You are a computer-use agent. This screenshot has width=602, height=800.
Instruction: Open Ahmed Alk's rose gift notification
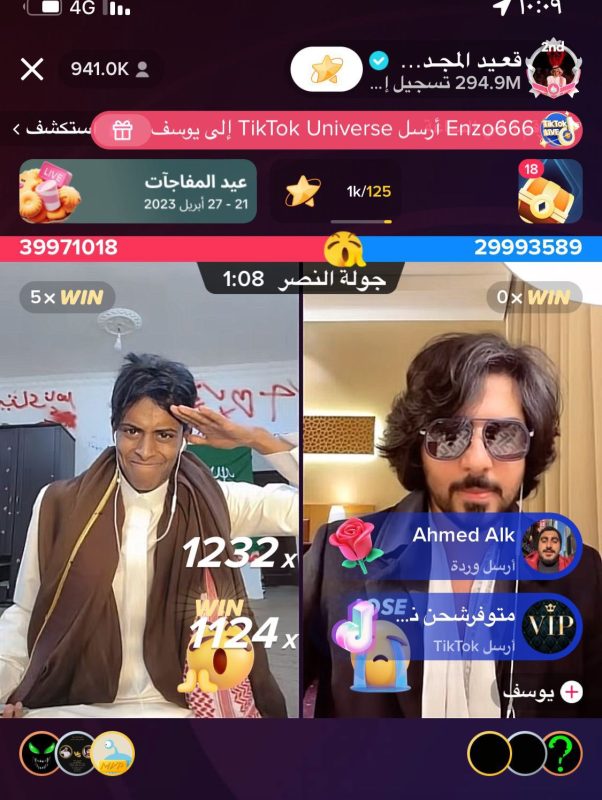coord(455,547)
